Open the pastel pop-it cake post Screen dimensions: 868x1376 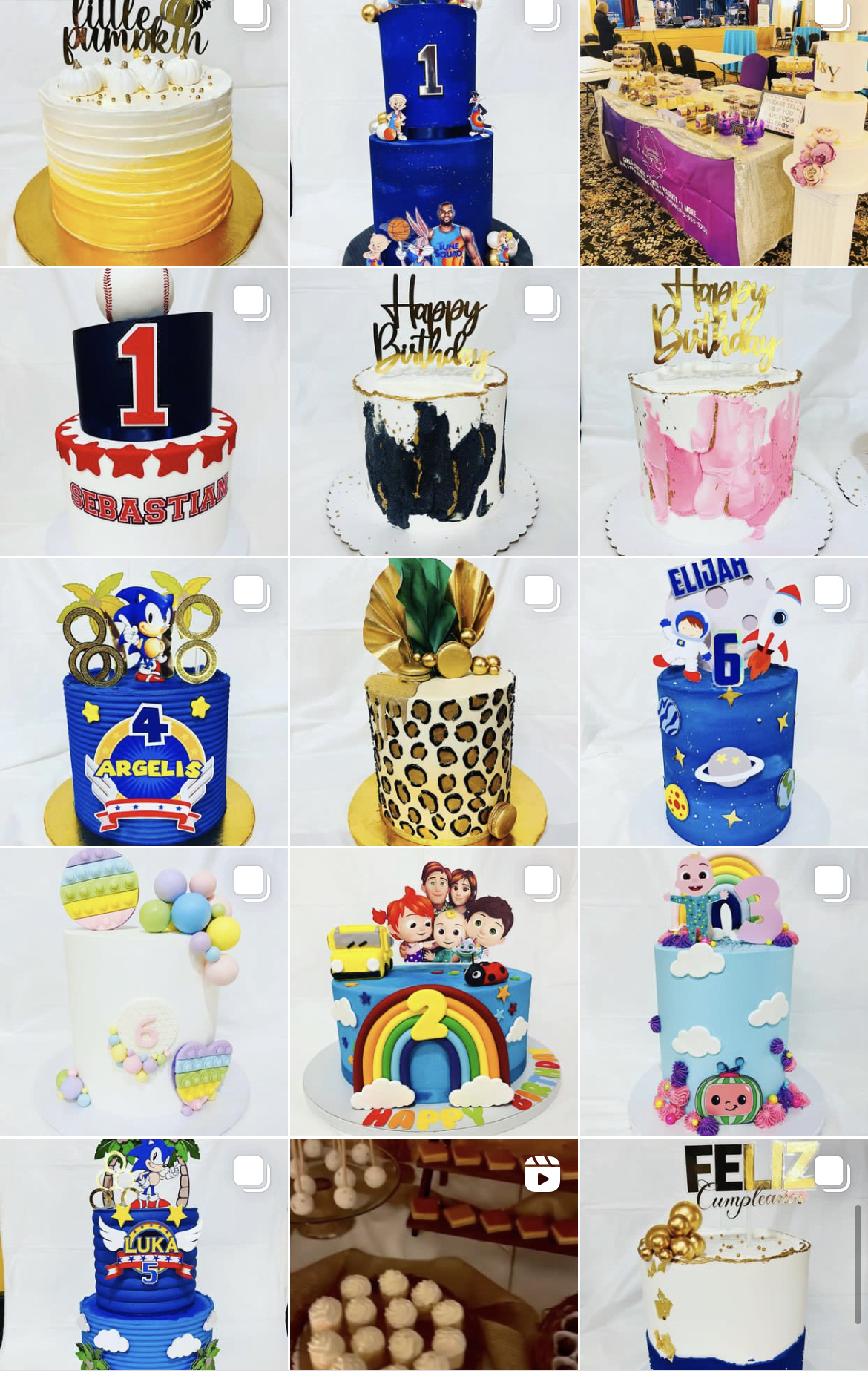point(143,992)
